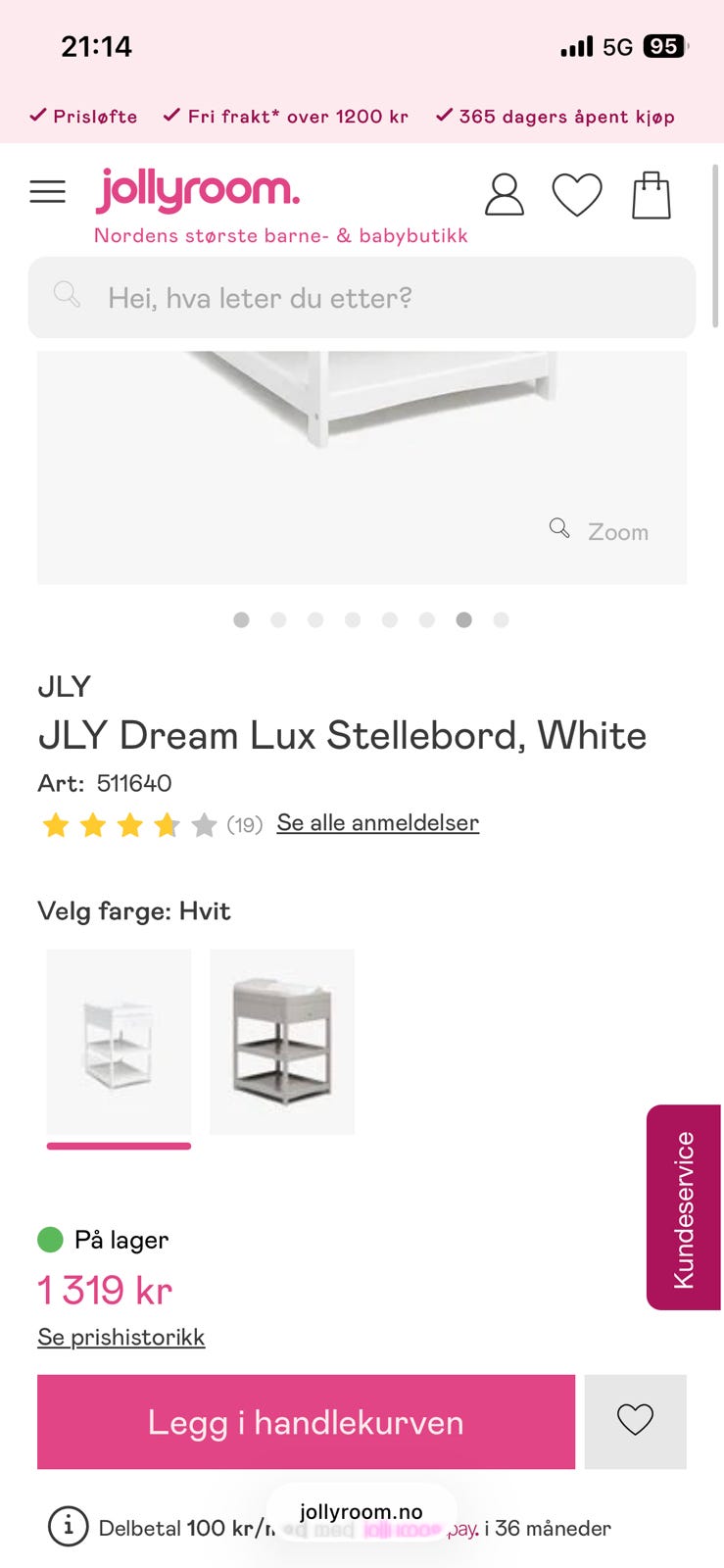This screenshot has height=1568, width=724.
Task: Open the Kundeservice side tab
Action: click(x=684, y=1207)
